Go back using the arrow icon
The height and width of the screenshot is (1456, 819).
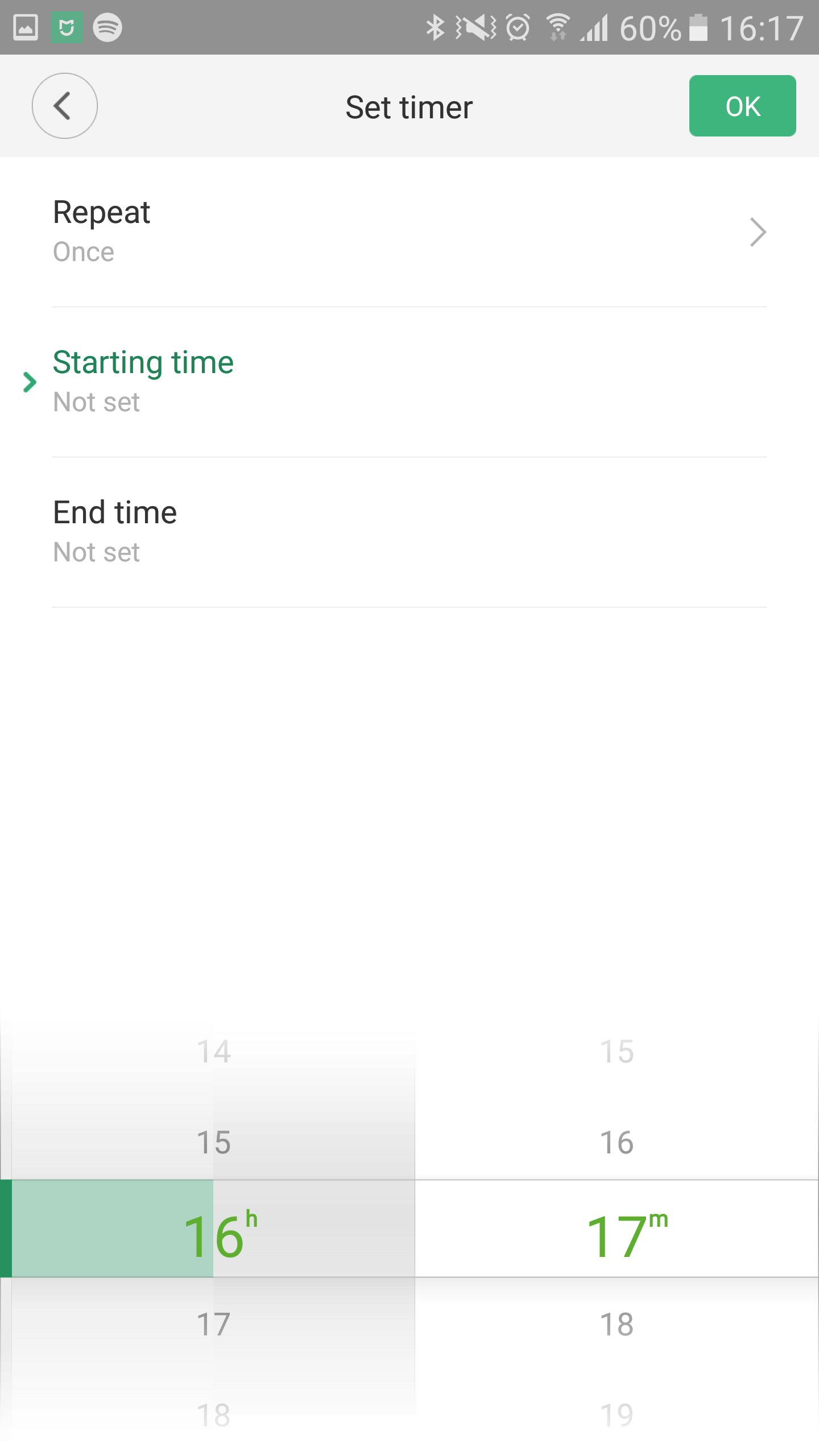click(64, 106)
